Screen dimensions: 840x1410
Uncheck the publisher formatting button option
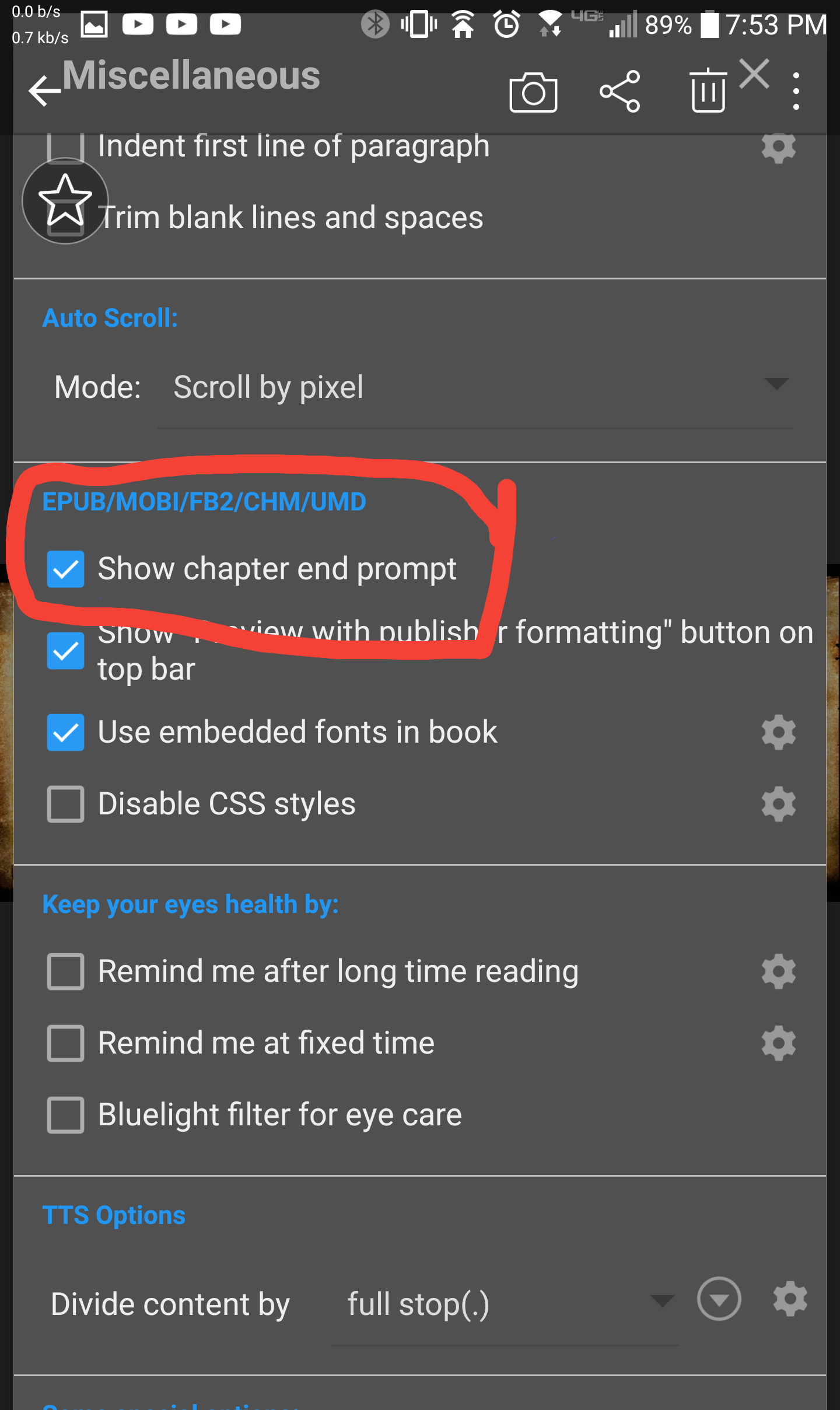(x=65, y=650)
